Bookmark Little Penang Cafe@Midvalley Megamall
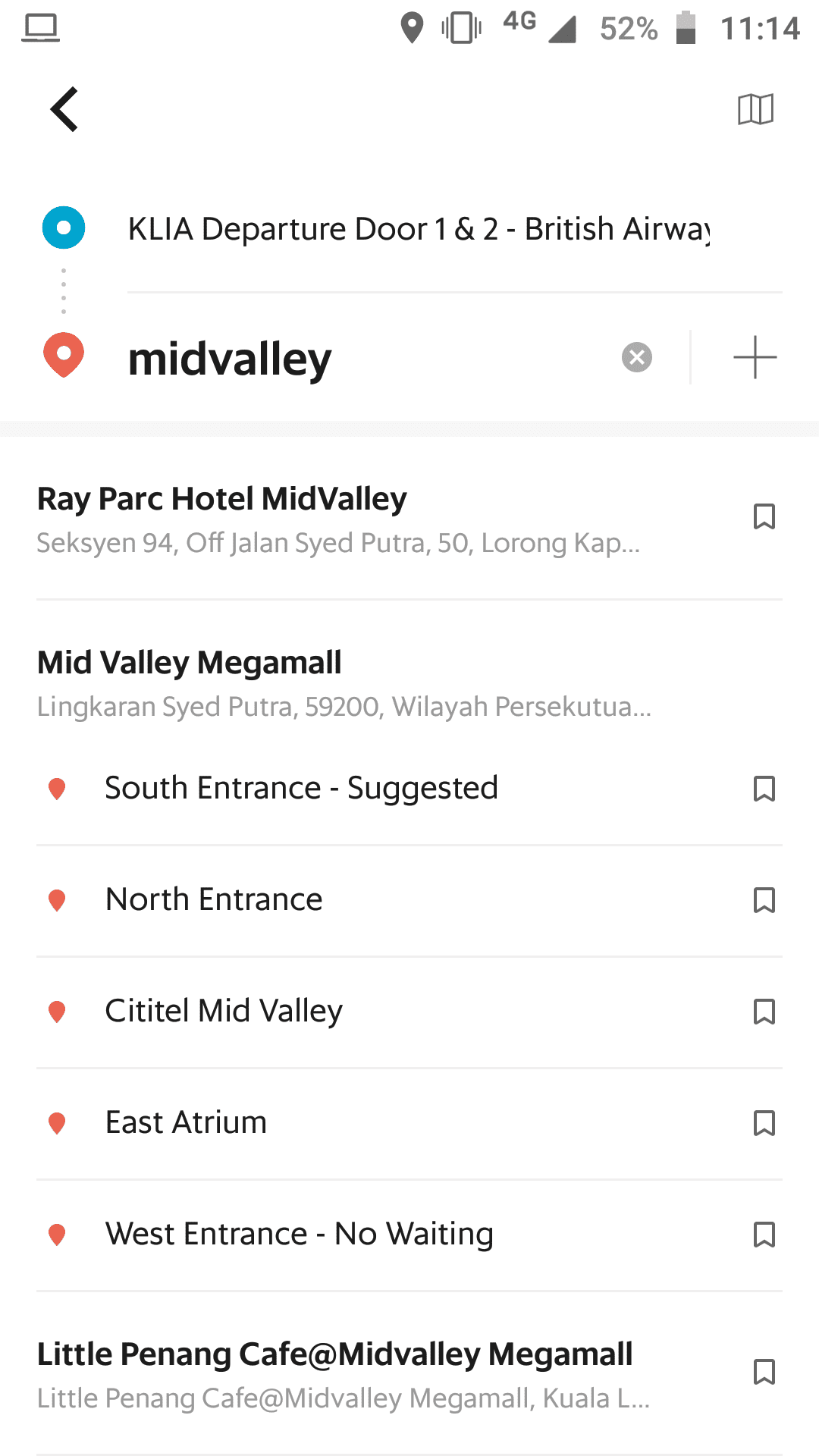The width and height of the screenshot is (819, 1456). pyautogui.click(x=764, y=1372)
